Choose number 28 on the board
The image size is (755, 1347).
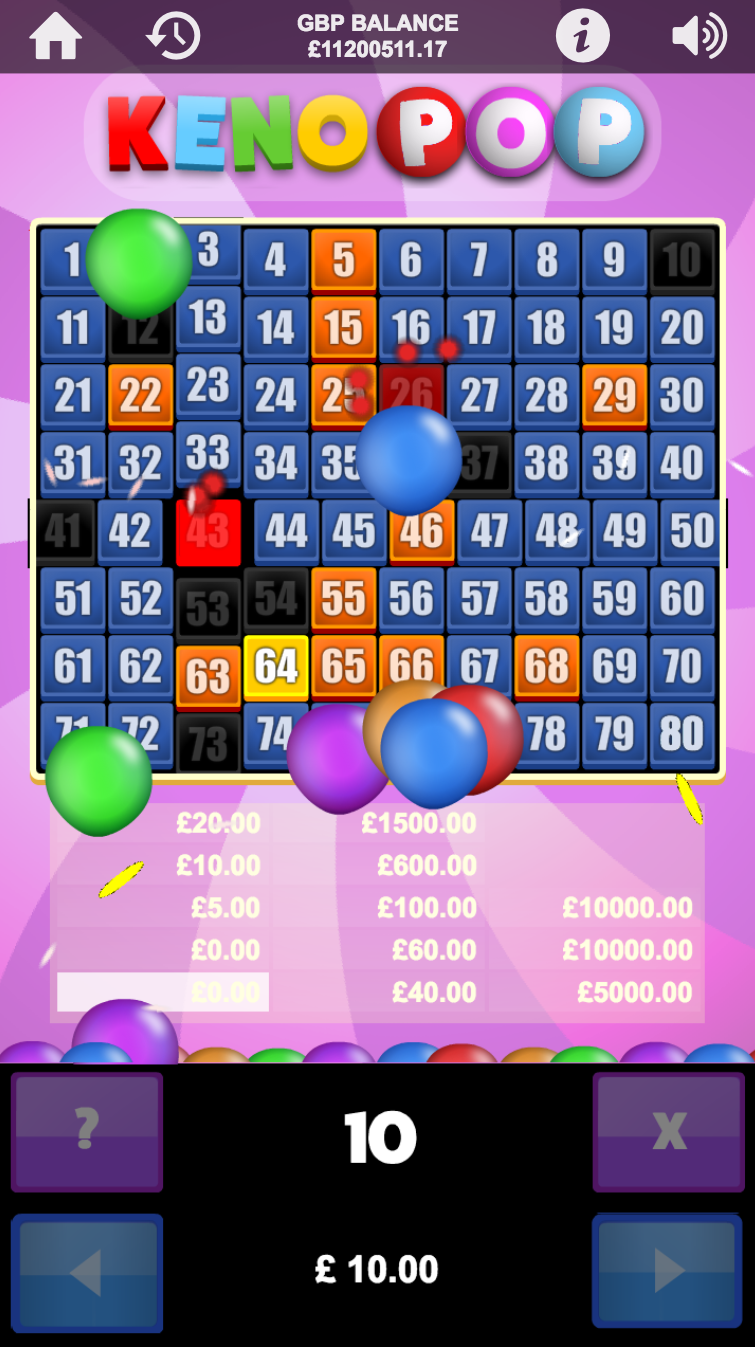547,396
